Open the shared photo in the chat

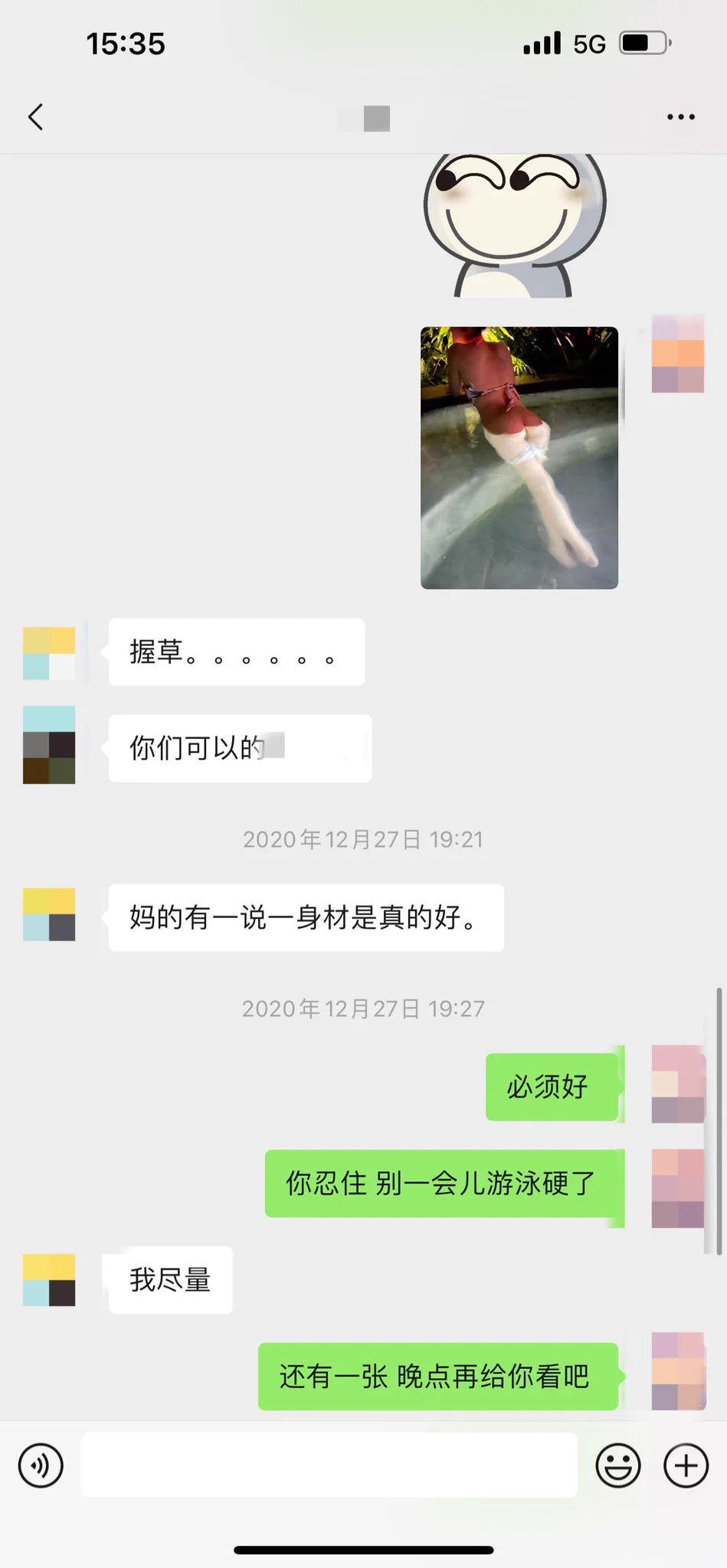519,458
